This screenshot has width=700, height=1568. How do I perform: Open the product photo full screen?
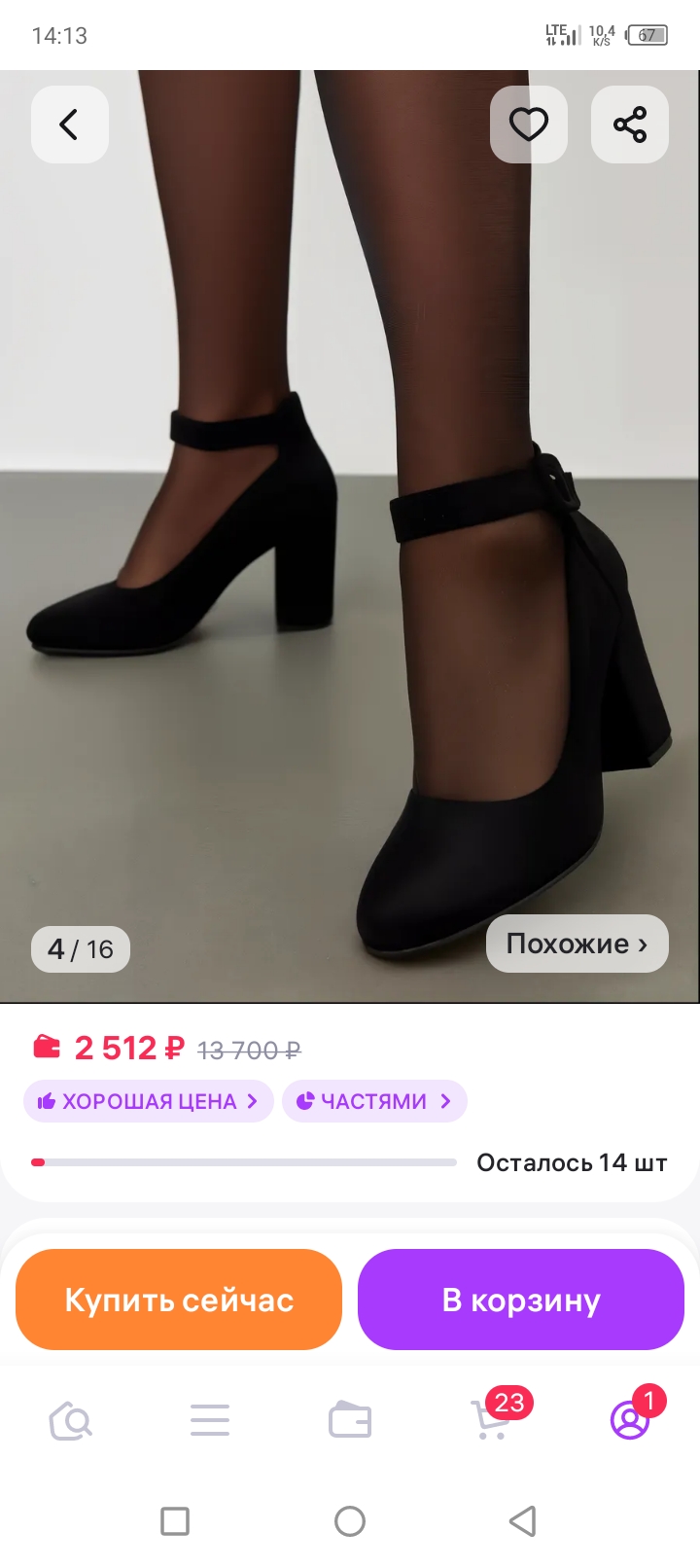[x=350, y=535]
